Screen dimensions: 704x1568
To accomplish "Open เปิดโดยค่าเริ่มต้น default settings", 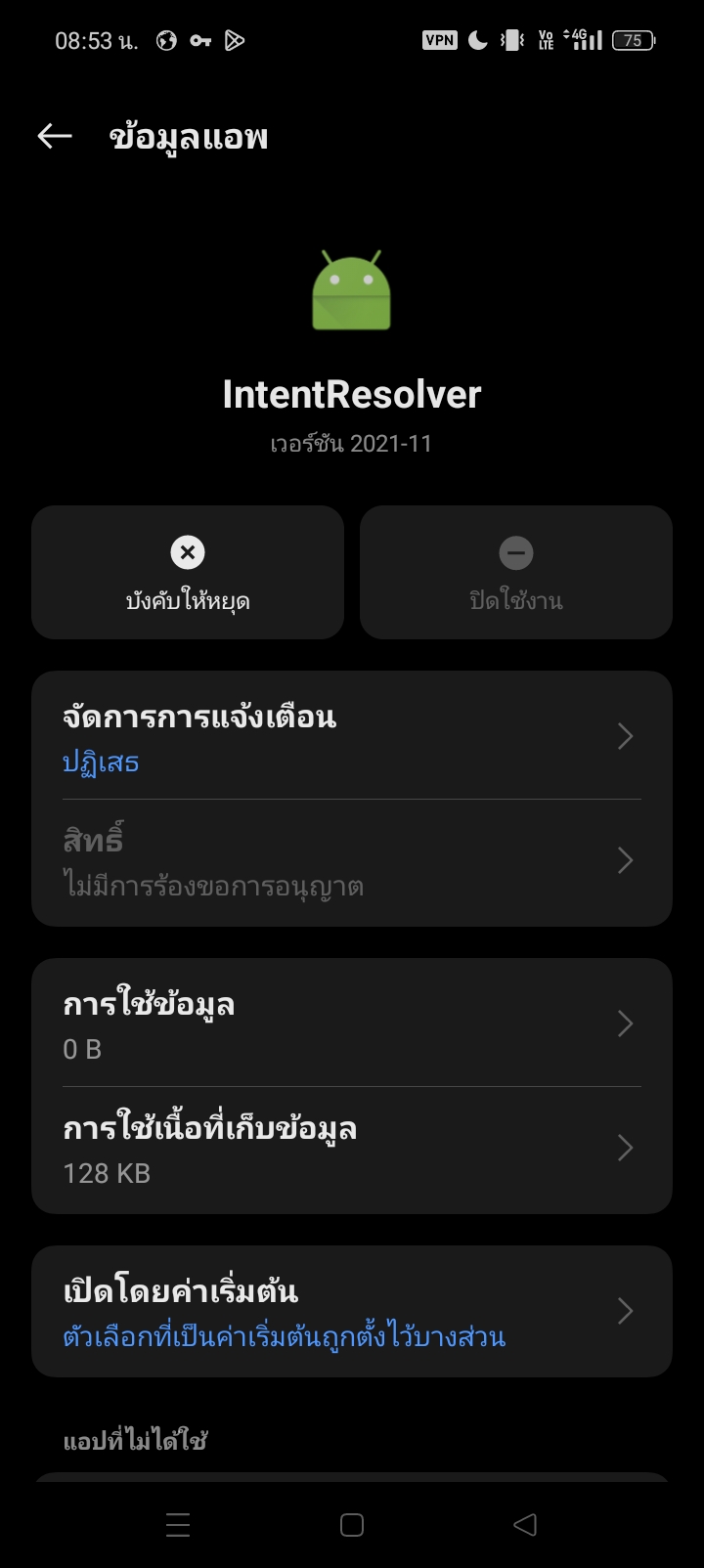I will (x=352, y=1311).
